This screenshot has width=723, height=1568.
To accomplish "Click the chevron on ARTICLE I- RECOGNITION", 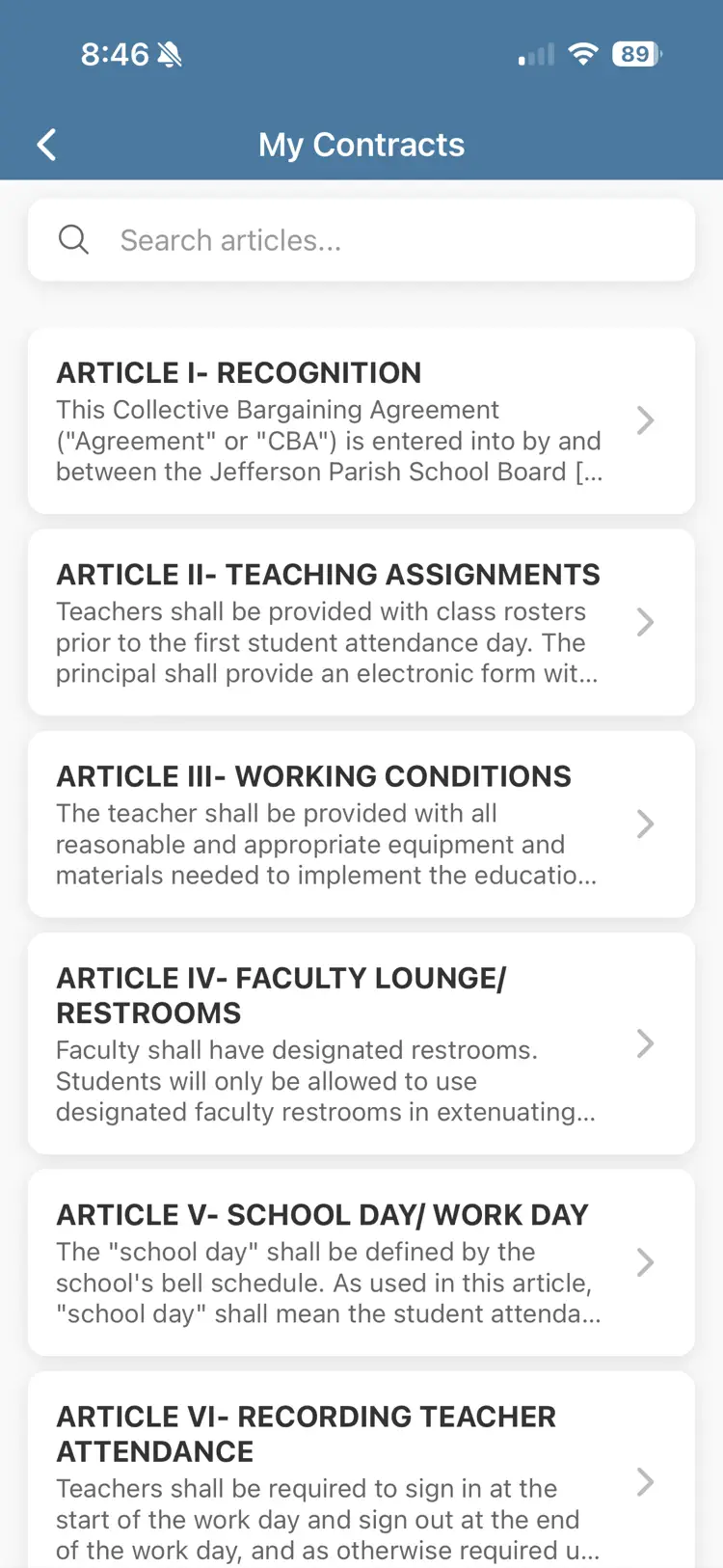I will (645, 420).
